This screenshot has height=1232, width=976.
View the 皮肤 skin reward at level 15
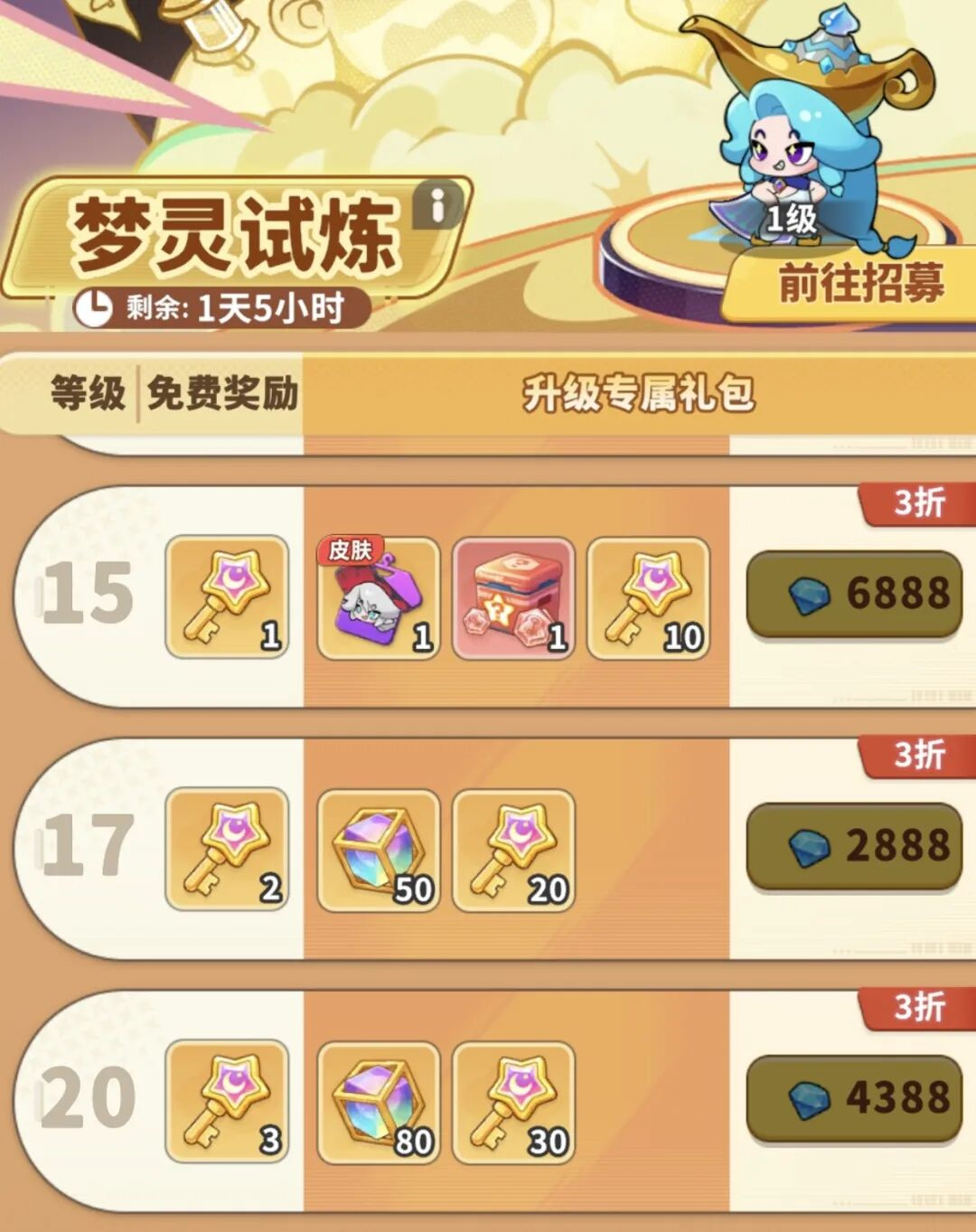pos(378,597)
